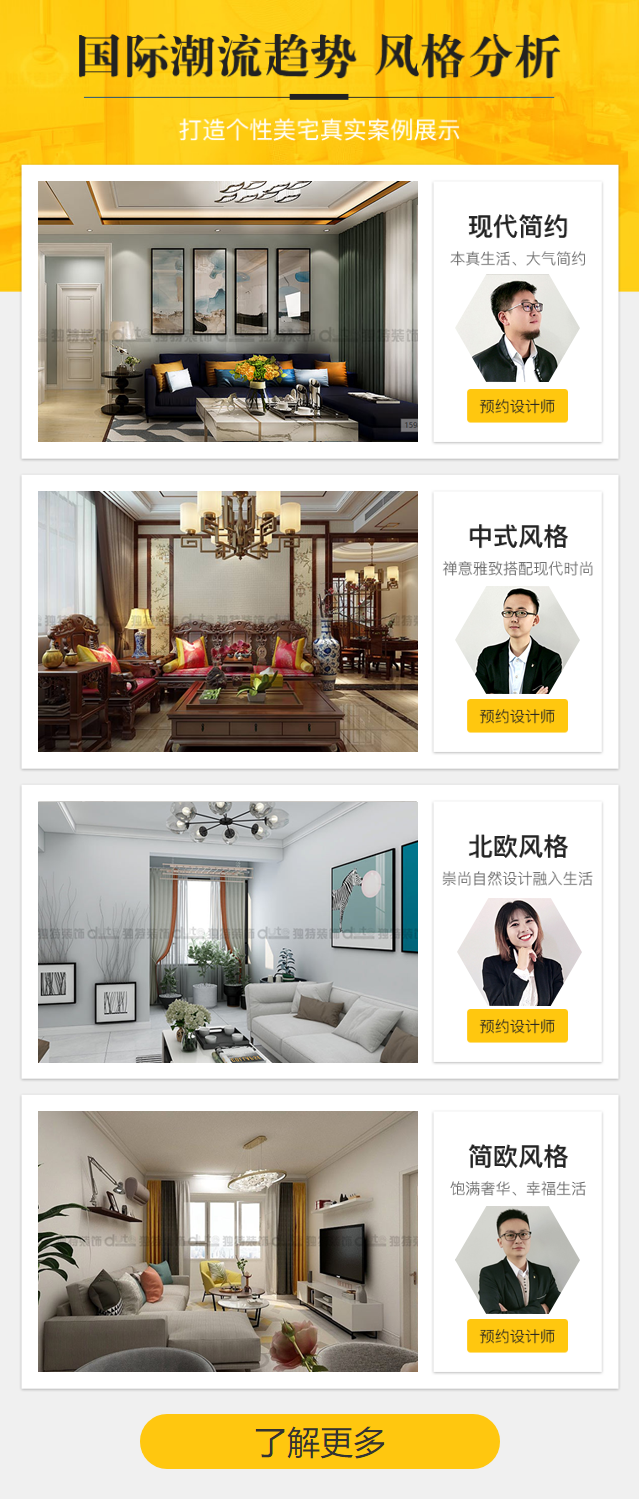639x1499 pixels.
Task: Book the 中式风格 designer
Action: pos(517,716)
